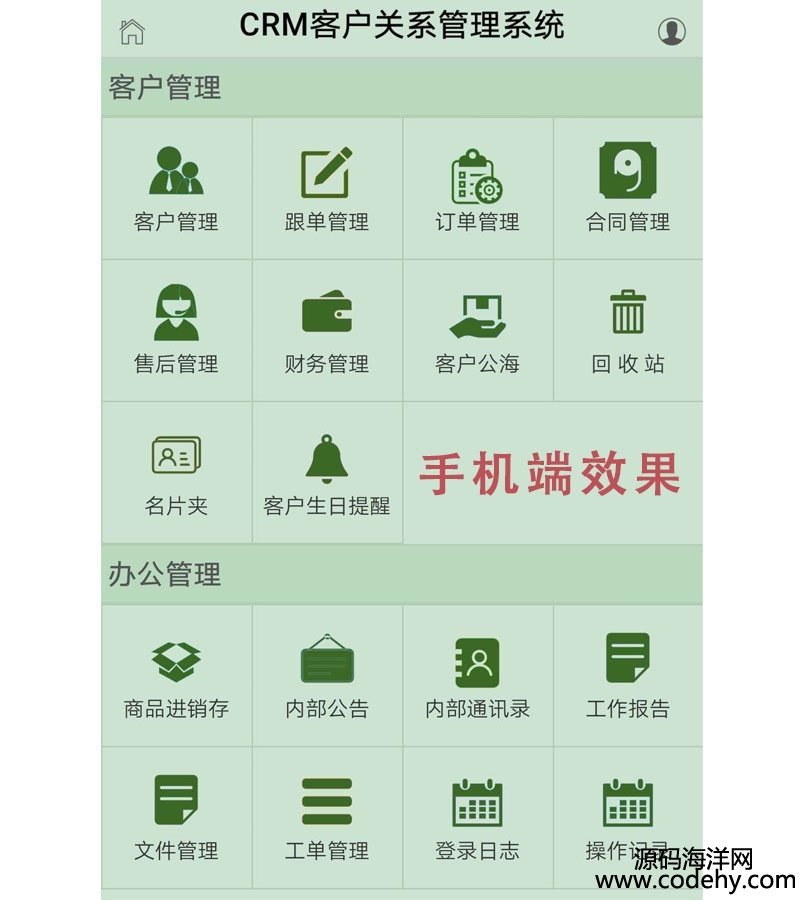View 客户公海

[477, 330]
